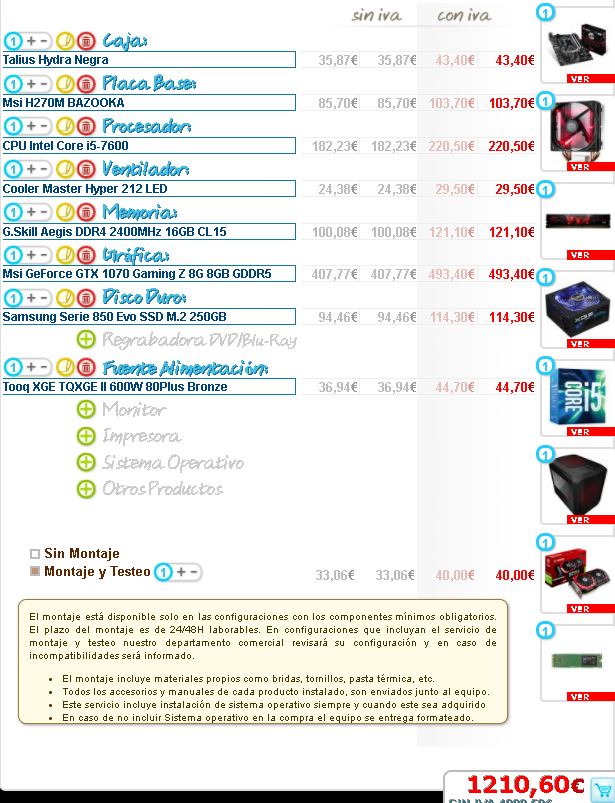
Task: Increase quantity of the Caja component
Action: pyautogui.click(x=30, y=41)
